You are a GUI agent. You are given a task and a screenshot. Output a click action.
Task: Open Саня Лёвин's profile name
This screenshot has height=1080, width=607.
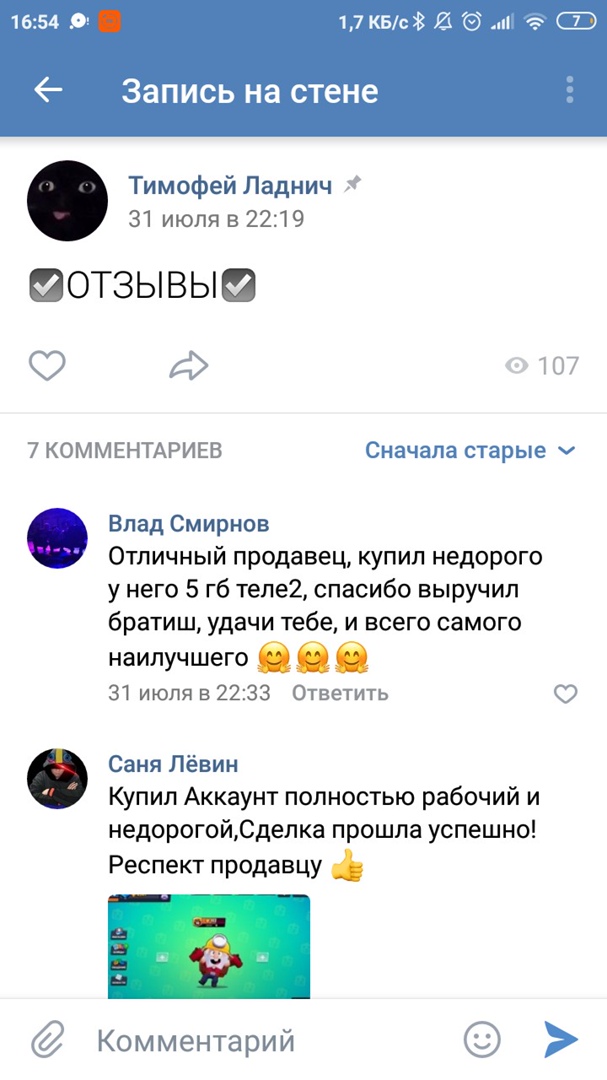click(x=173, y=764)
